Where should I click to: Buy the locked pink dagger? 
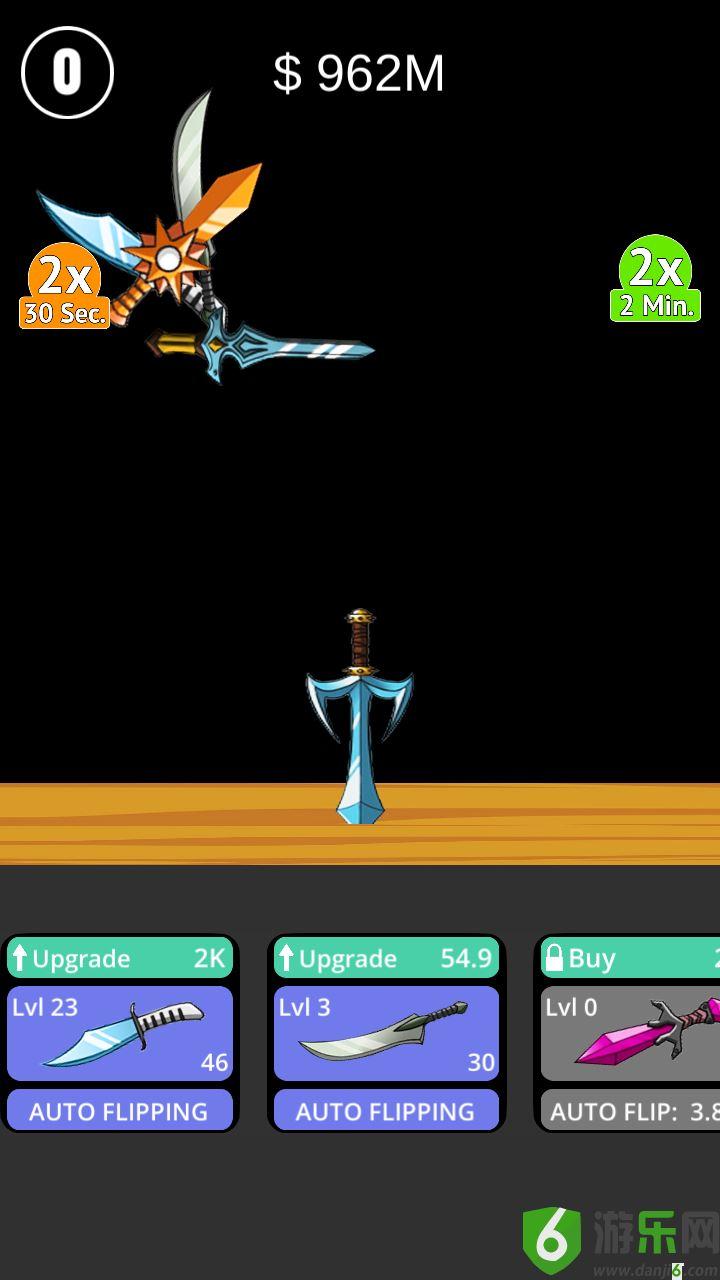tap(630, 958)
